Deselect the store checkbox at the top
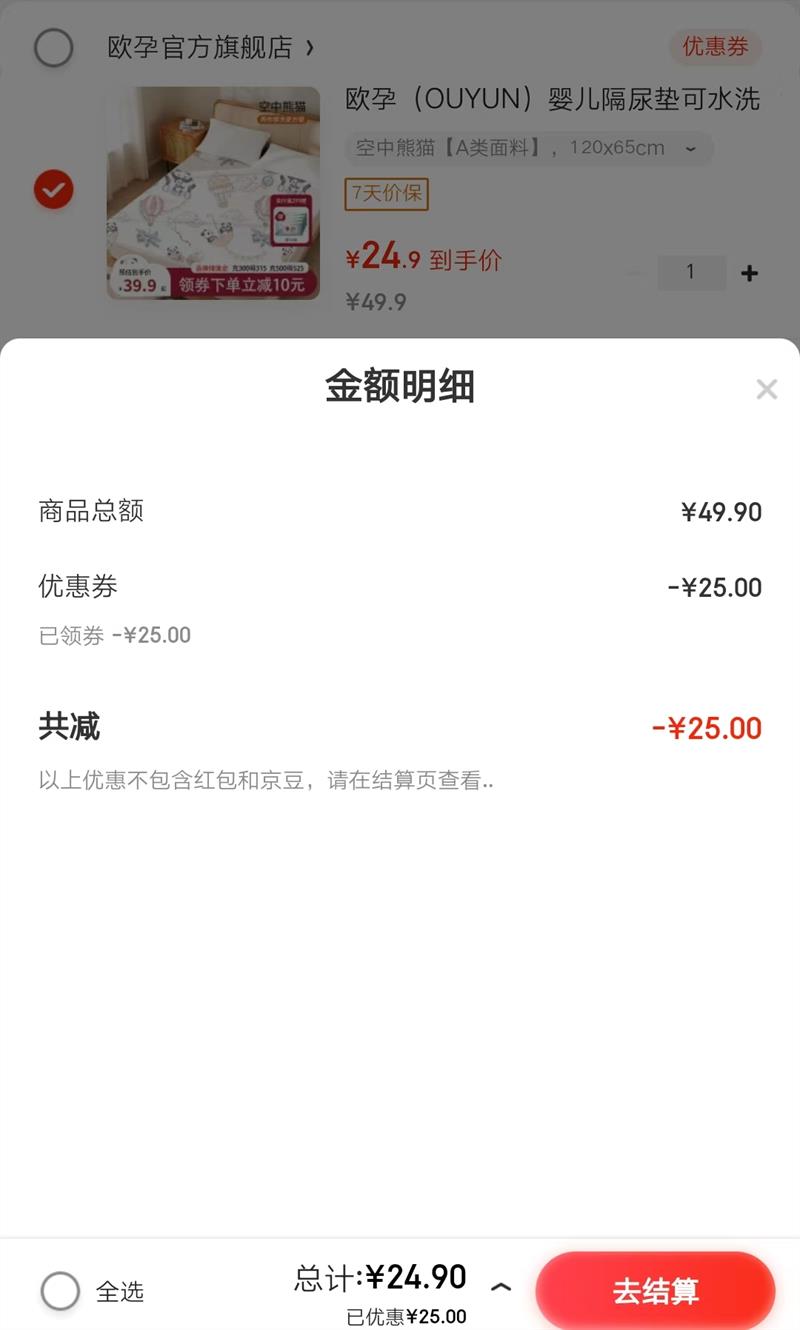 (x=55, y=47)
